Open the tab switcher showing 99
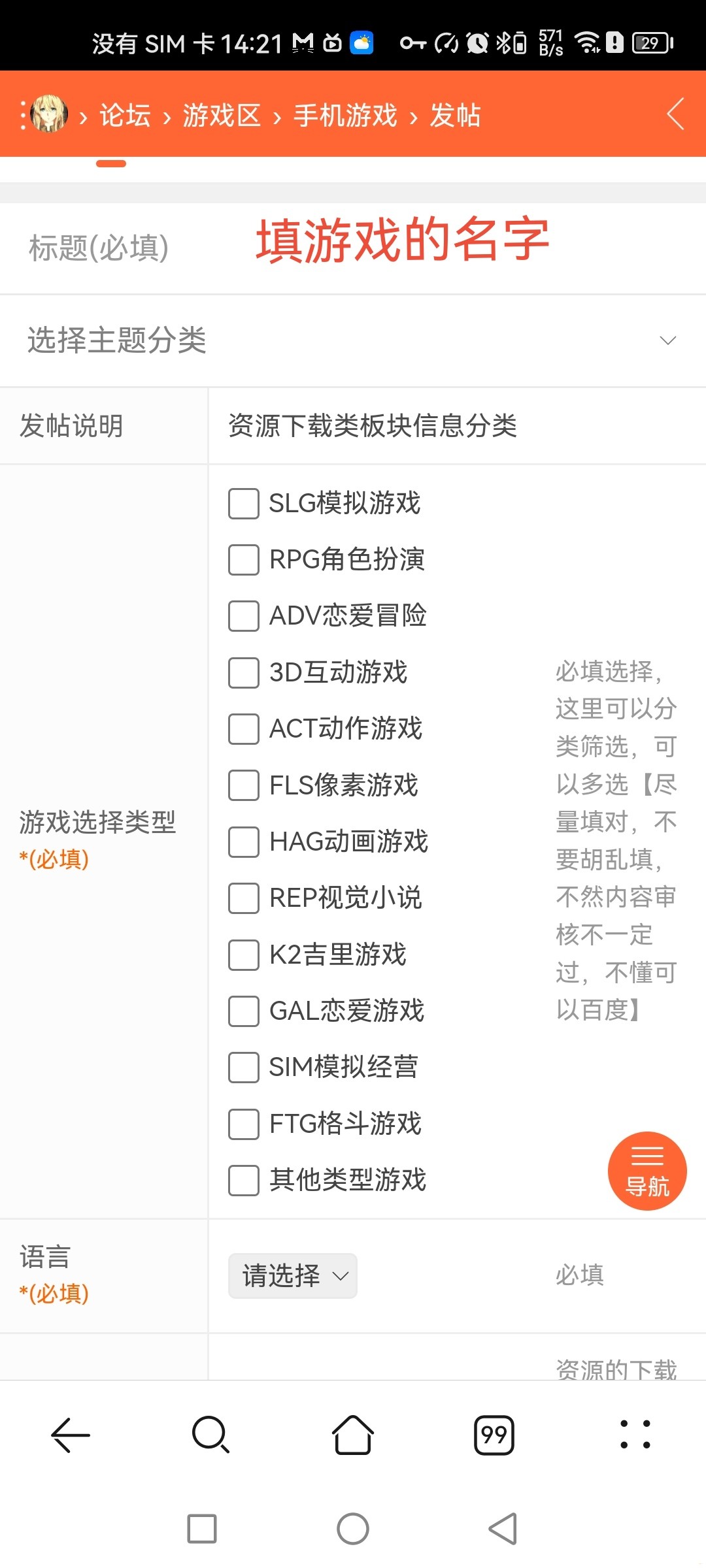706x1568 pixels. (494, 1435)
